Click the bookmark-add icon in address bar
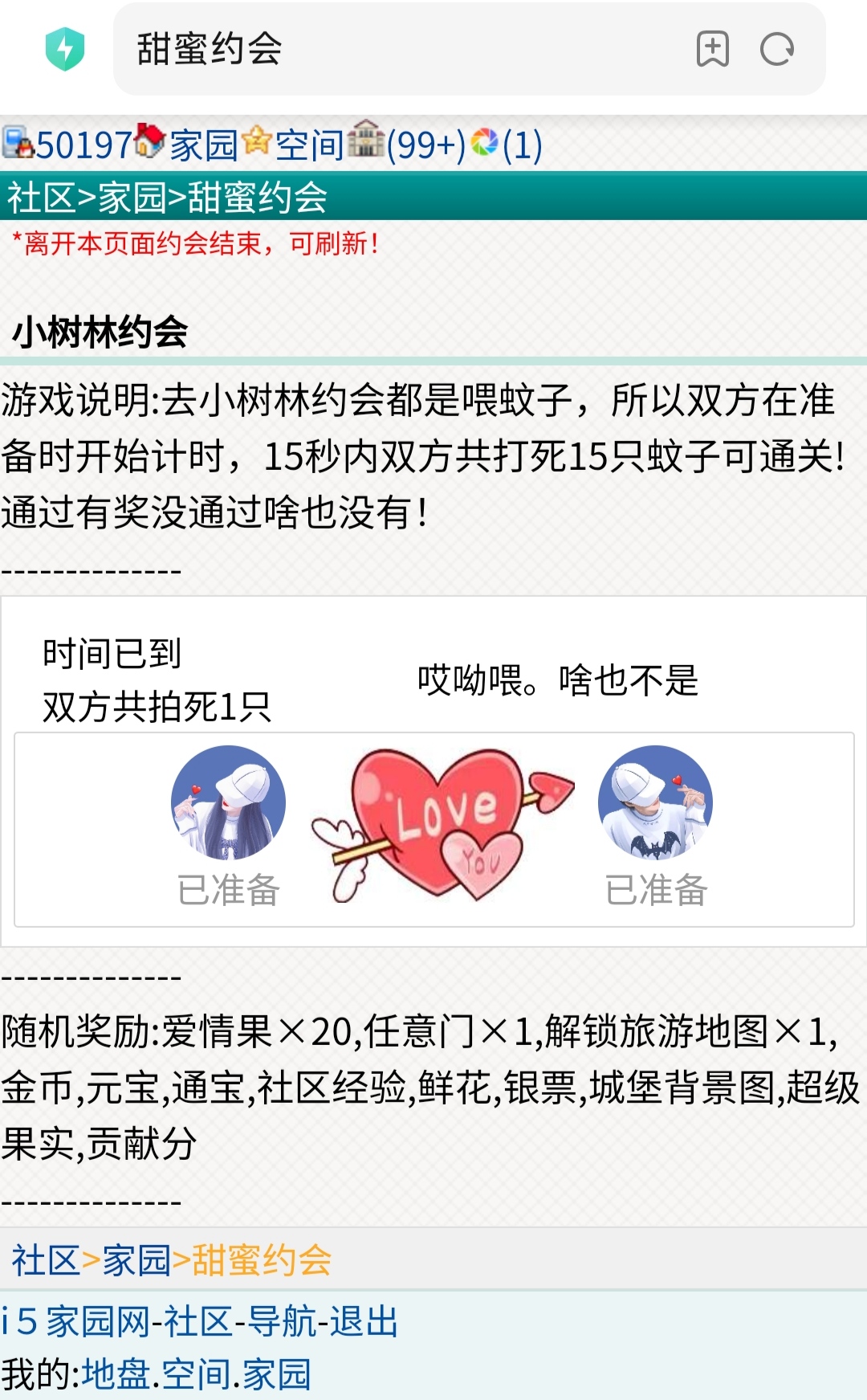This screenshot has width=867, height=1400. click(713, 50)
